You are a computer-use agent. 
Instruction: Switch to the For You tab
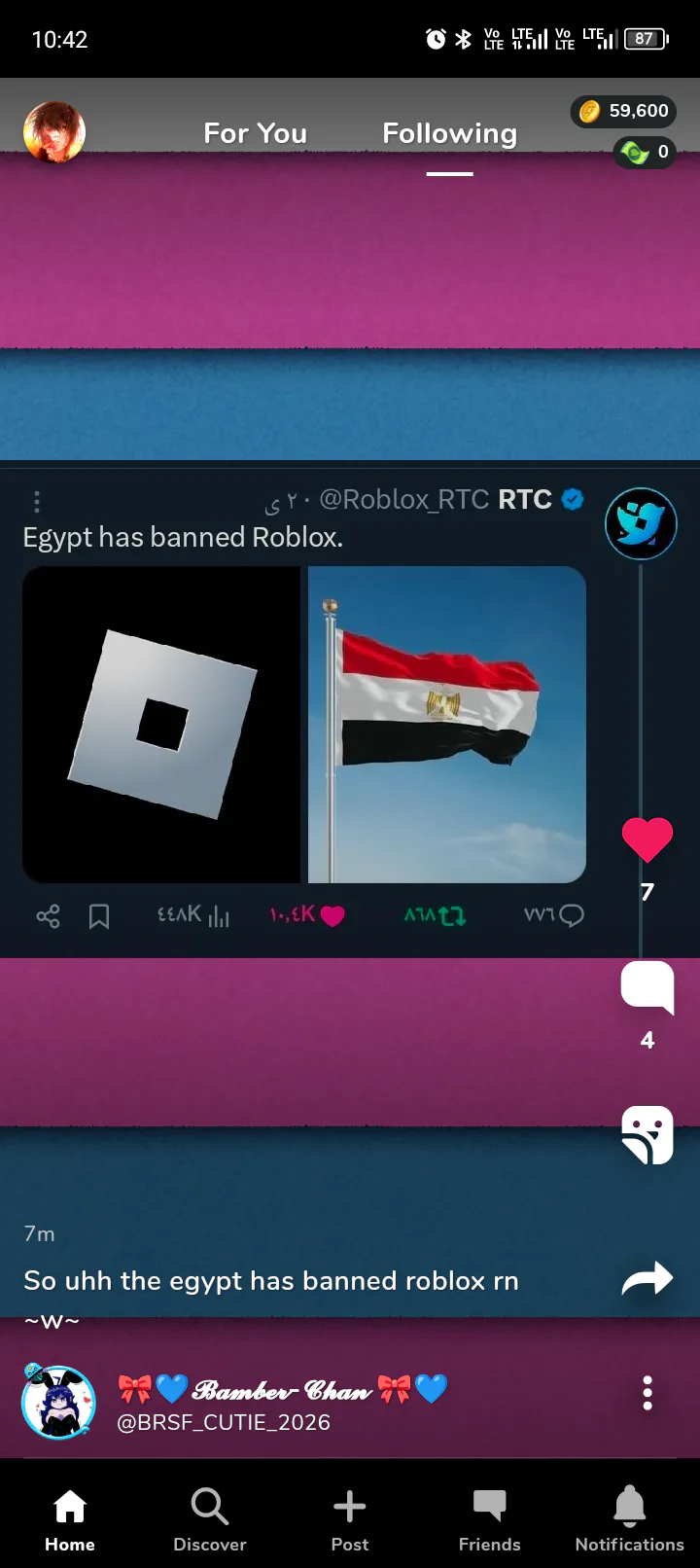pos(255,133)
